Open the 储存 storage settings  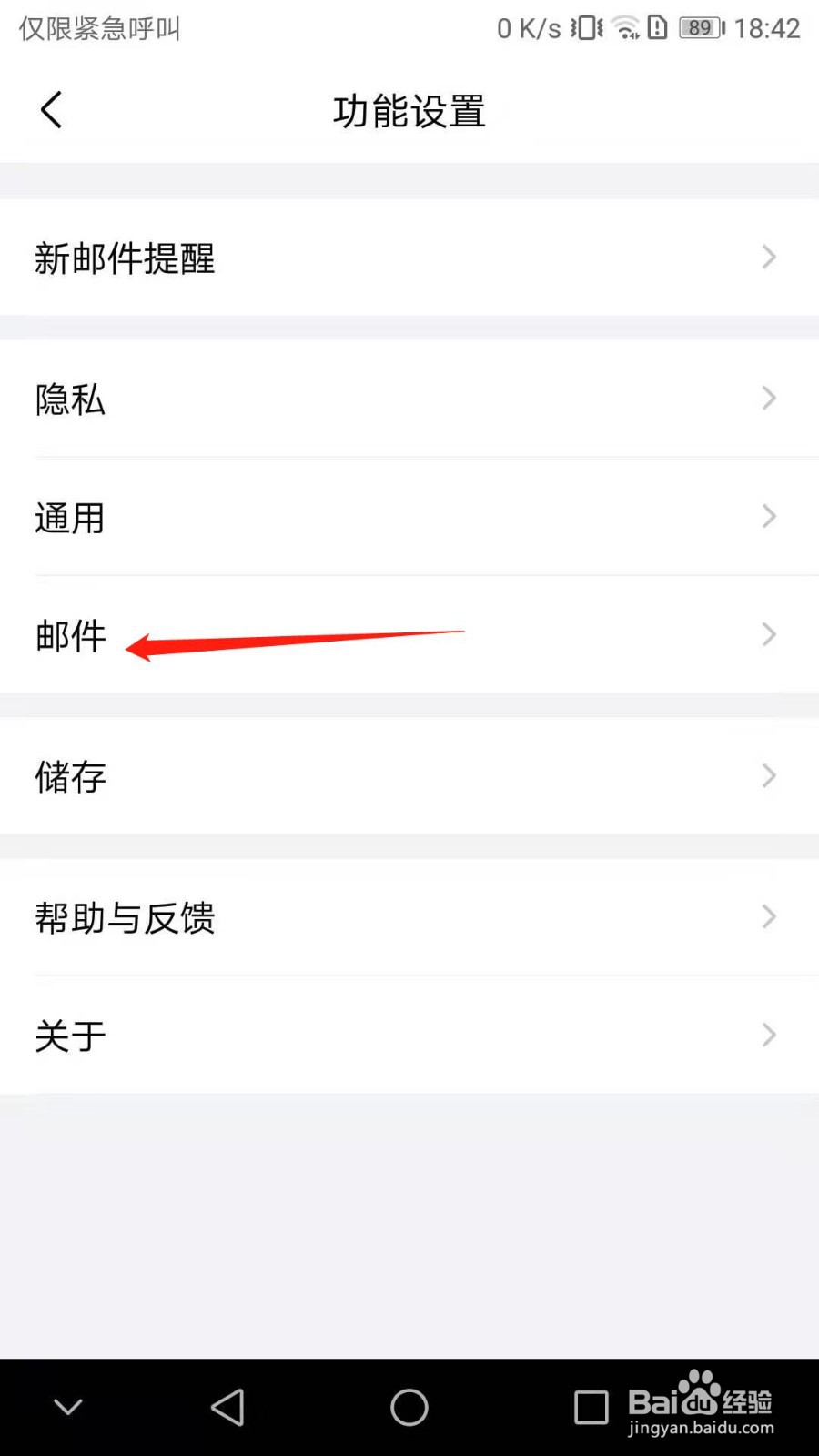[409, 776]
